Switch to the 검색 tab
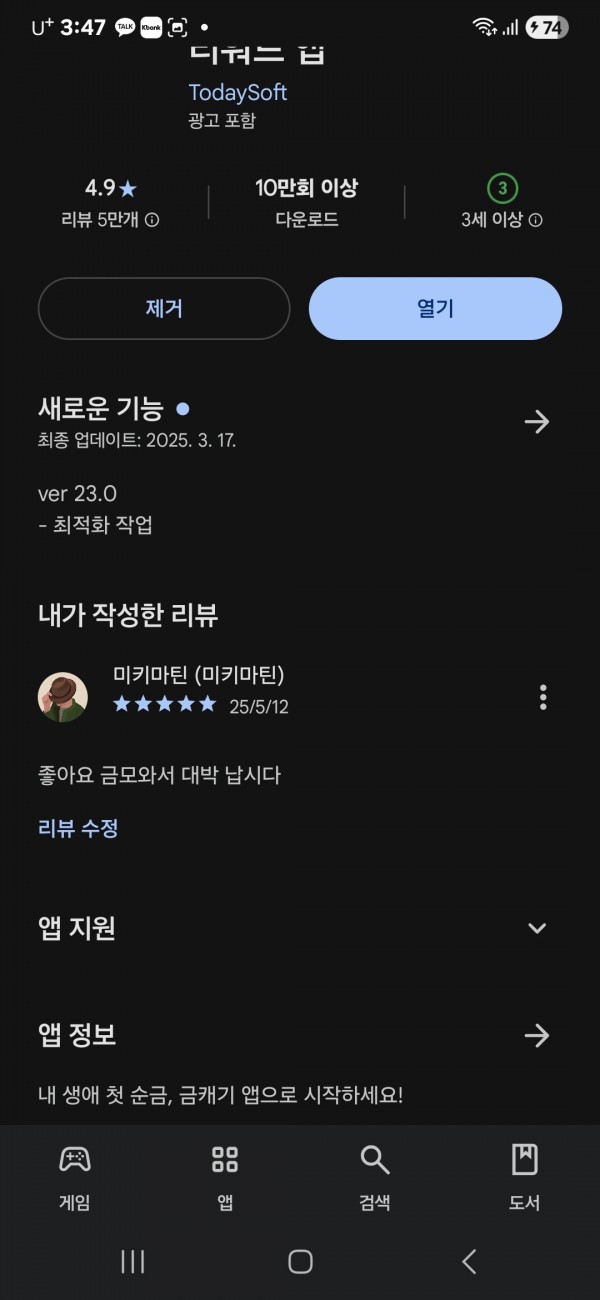Viewport: 600px width, 1300px height. (375, 1177)
